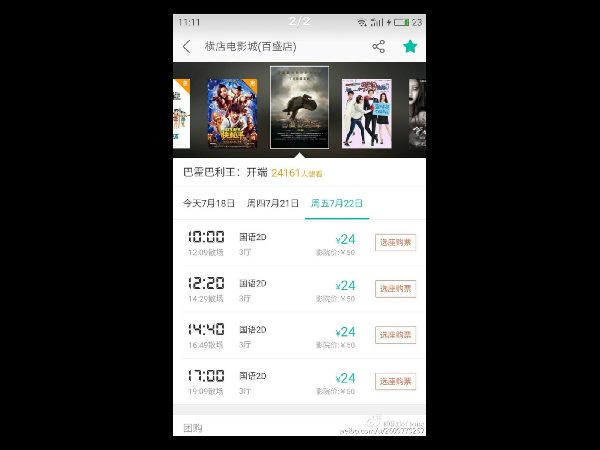Switch to 周四7月21日 date tab
This screenshot has width=600, height=450.
(x=273, y=203)
